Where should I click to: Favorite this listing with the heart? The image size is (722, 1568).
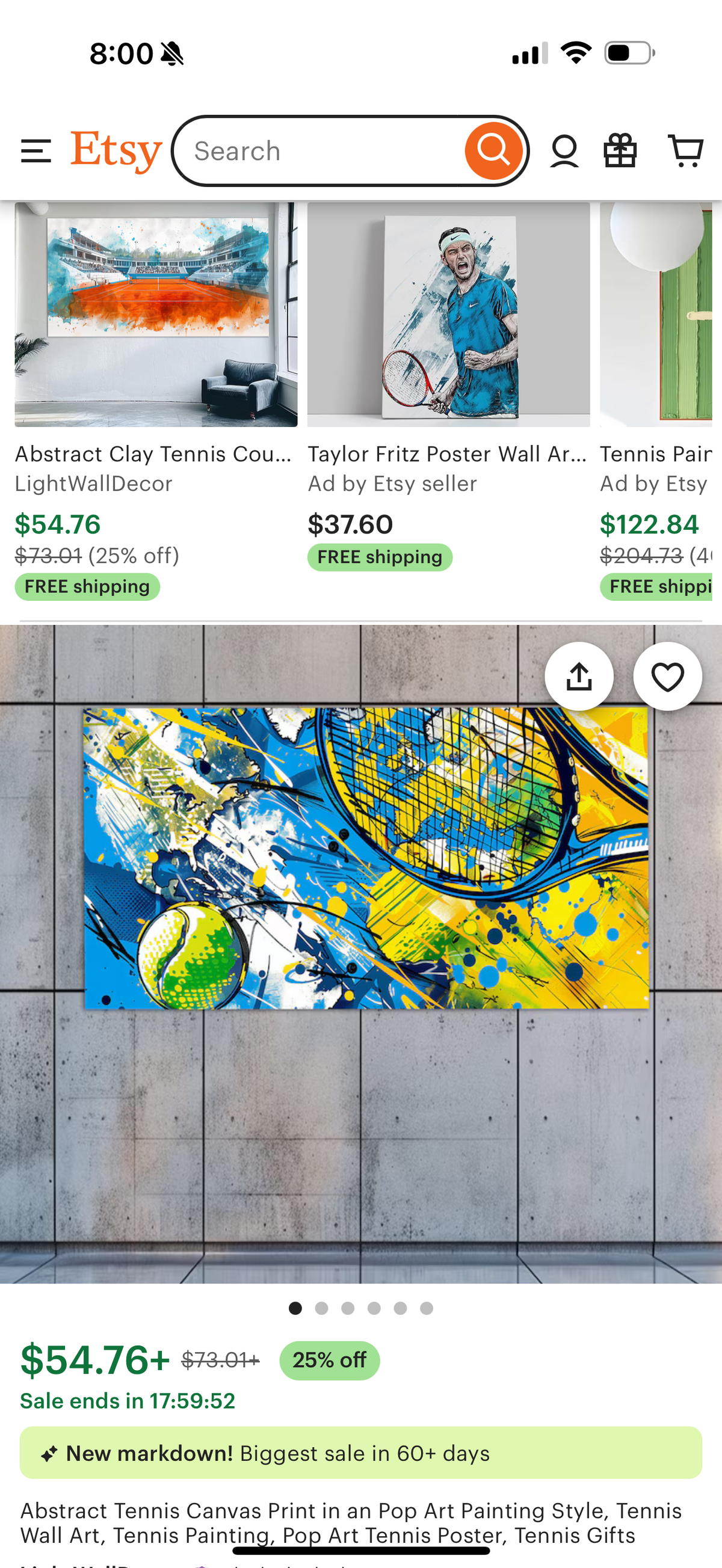tap(667, 676)
